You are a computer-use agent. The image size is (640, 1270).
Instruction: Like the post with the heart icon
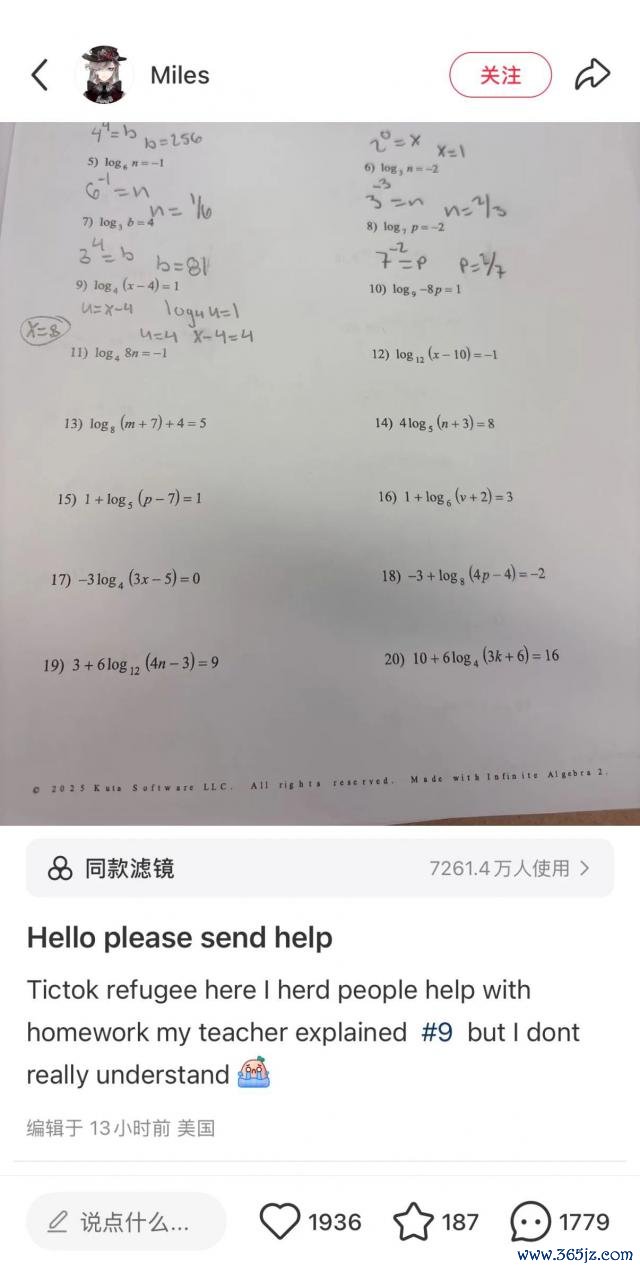281,1221
